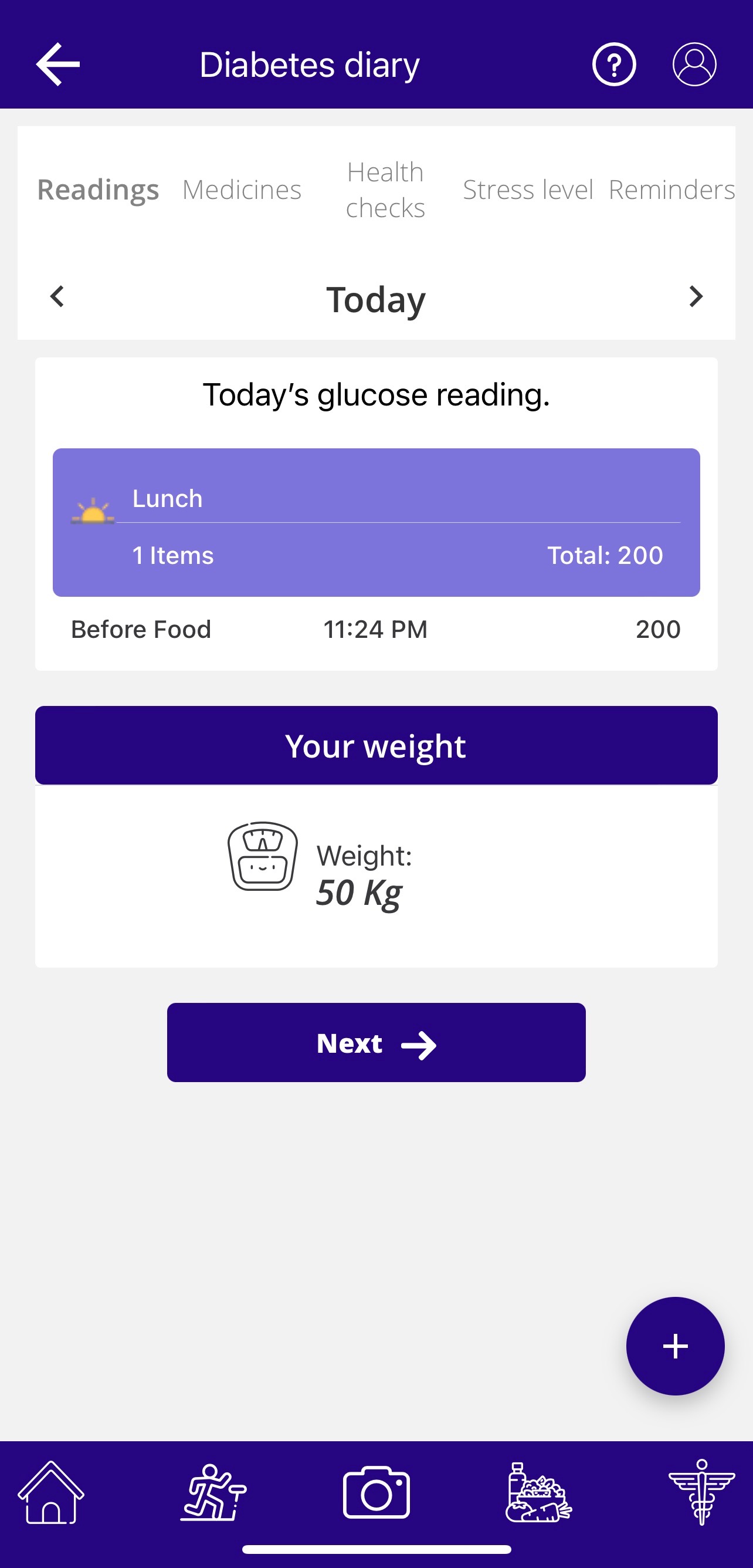Open the user profile icon

[x=694, y=64]
